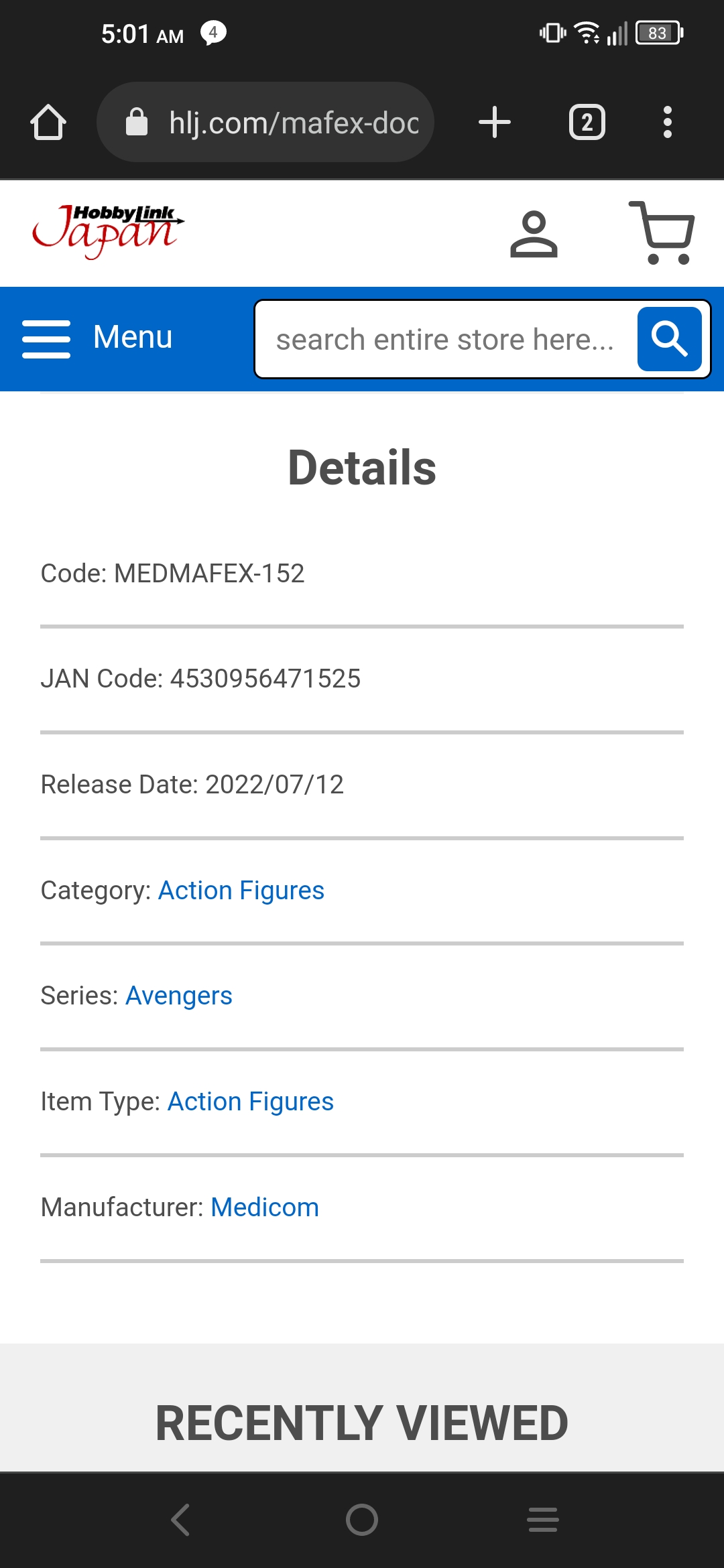Viewport: 724px width, 1568px height.
Task: Open the user account icon
Action: (x=534, y=234)
